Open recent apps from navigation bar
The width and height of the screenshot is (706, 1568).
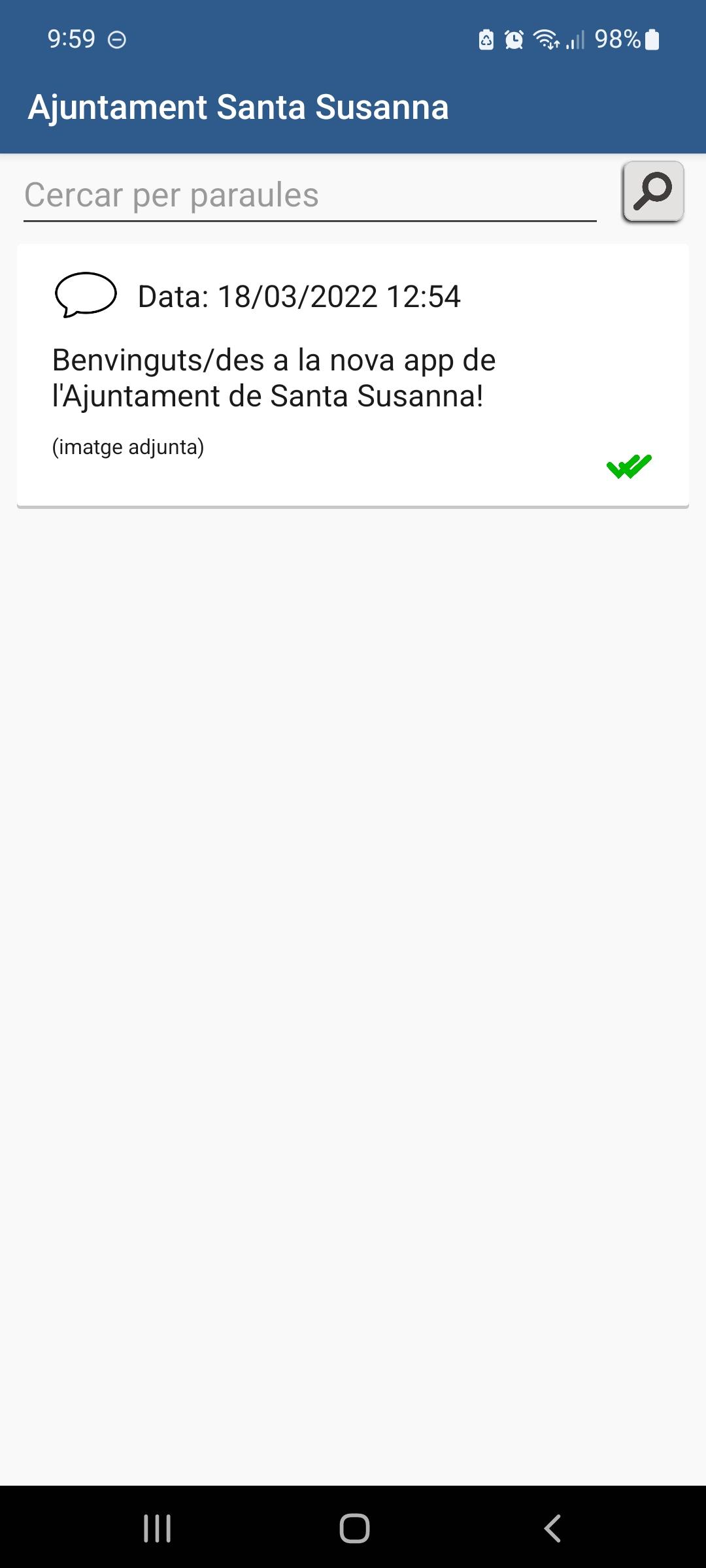click(x=157, y=1528)
